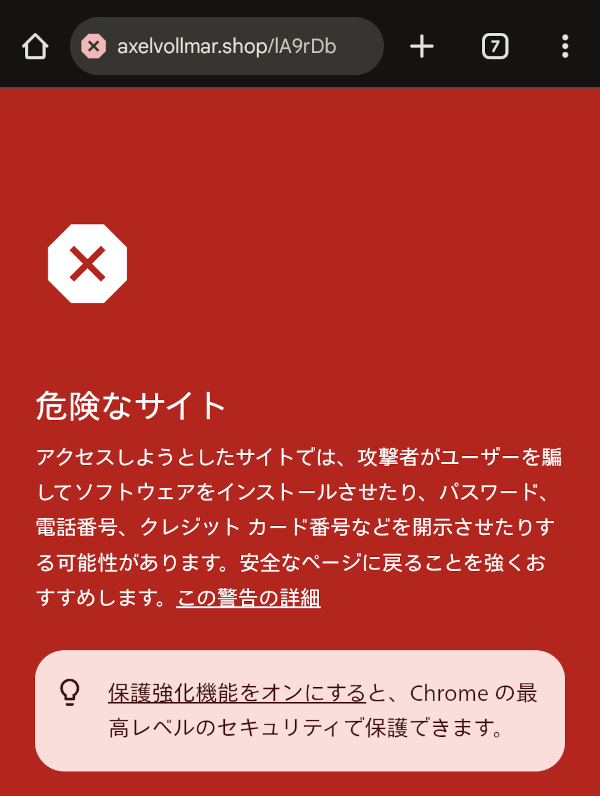Tap the address bar showing axelvollmar.shop
The image size is (600, 796).
point(240,46)
